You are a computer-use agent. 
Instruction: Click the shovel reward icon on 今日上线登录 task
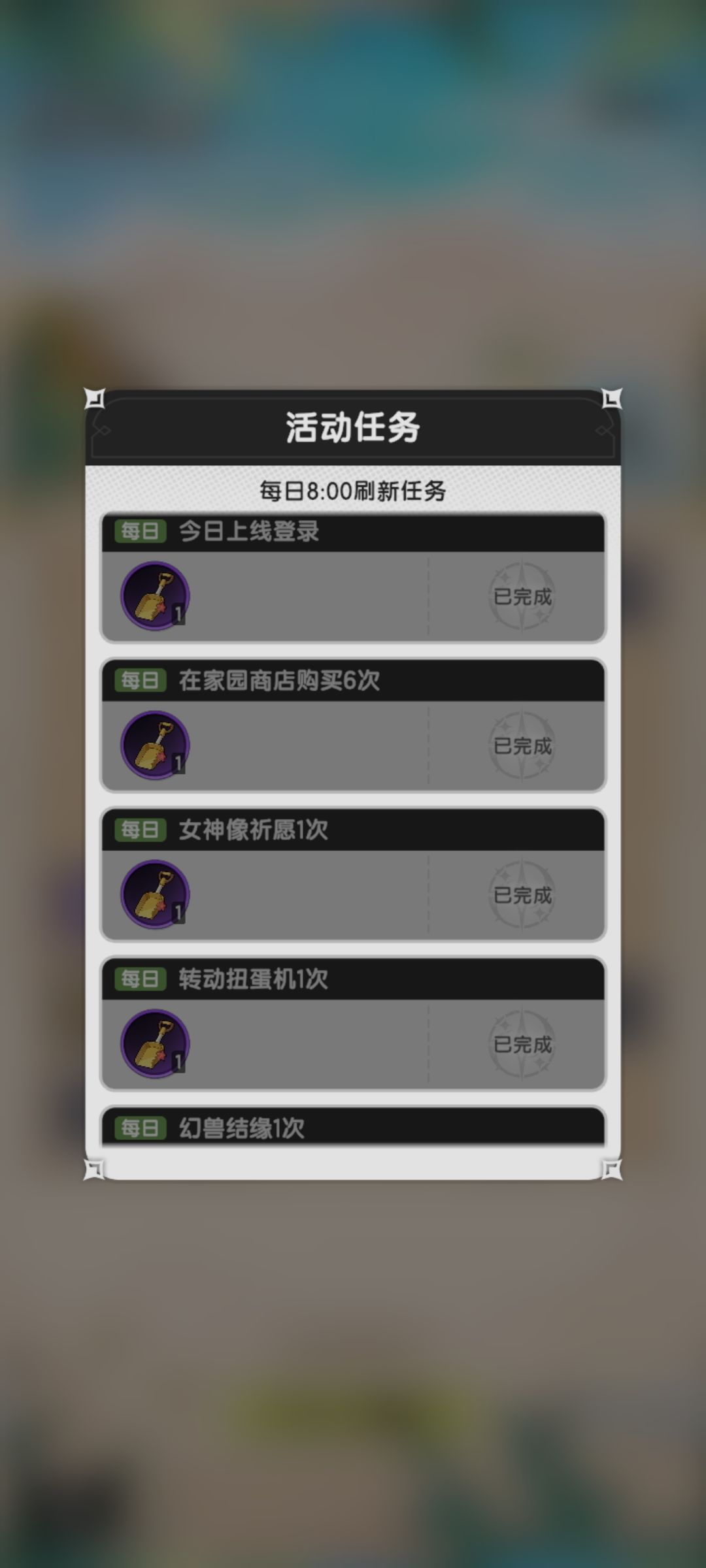pyautogui.click(x=155, y=595)
